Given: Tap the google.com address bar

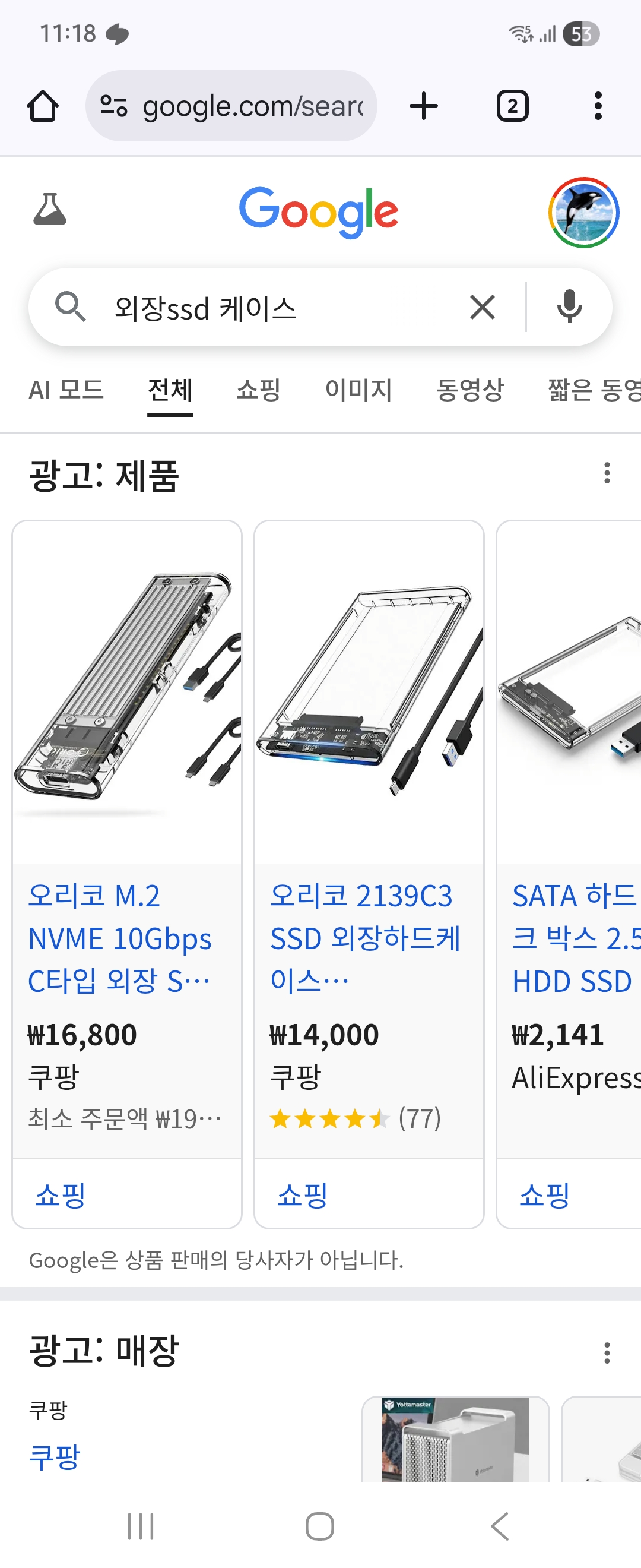Looking at the screenshot, I should tap(243, 106).
